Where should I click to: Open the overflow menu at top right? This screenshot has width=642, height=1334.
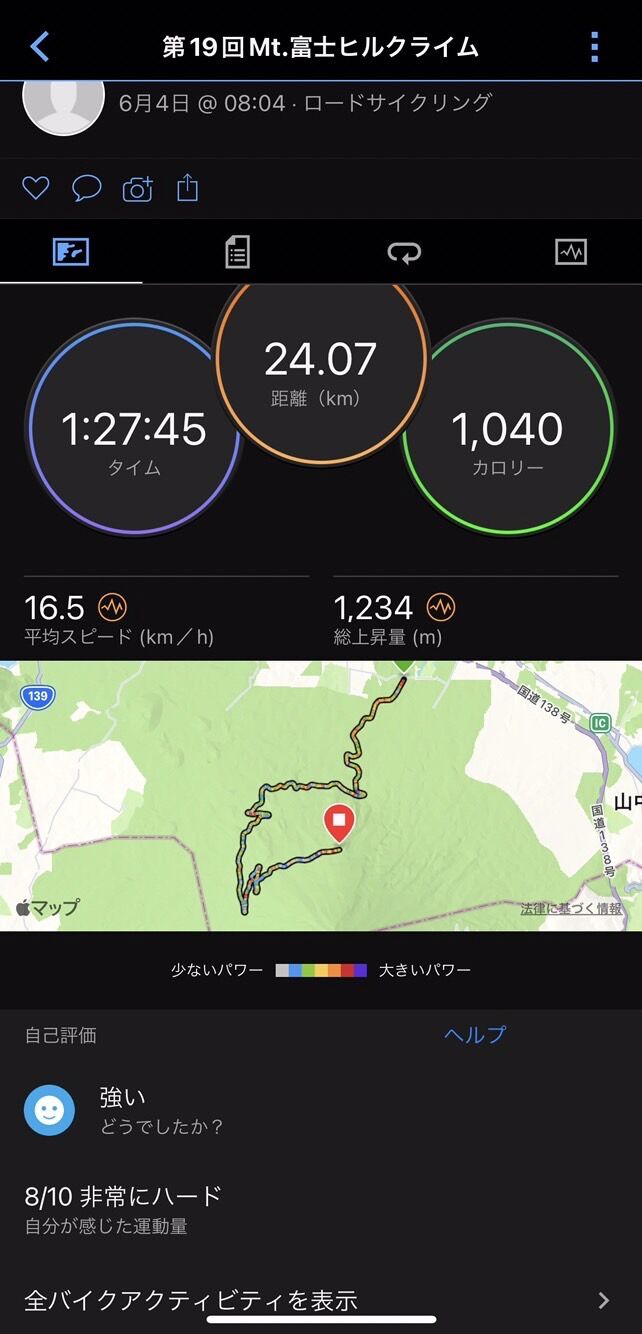click(594, 46)
